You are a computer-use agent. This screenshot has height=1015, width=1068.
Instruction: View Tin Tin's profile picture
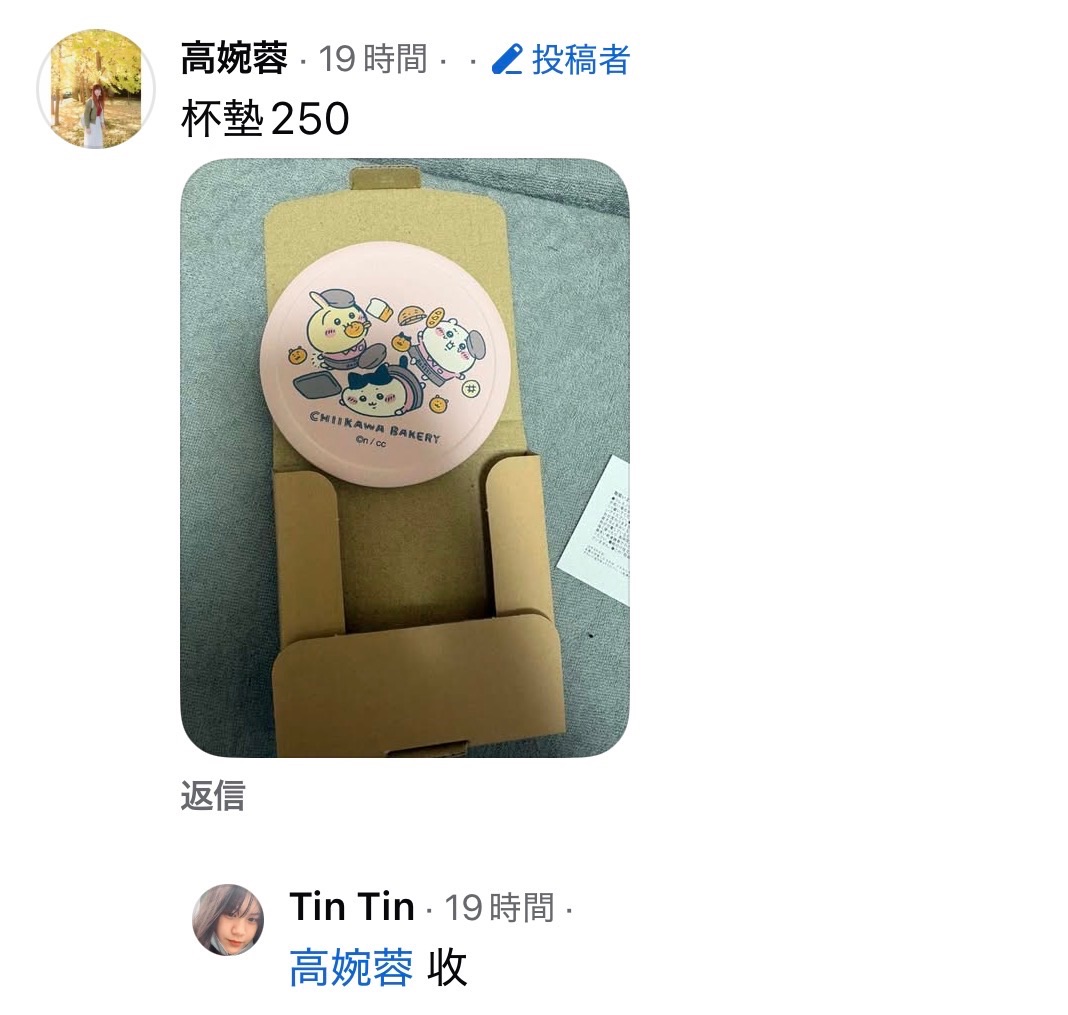point(228,919)
